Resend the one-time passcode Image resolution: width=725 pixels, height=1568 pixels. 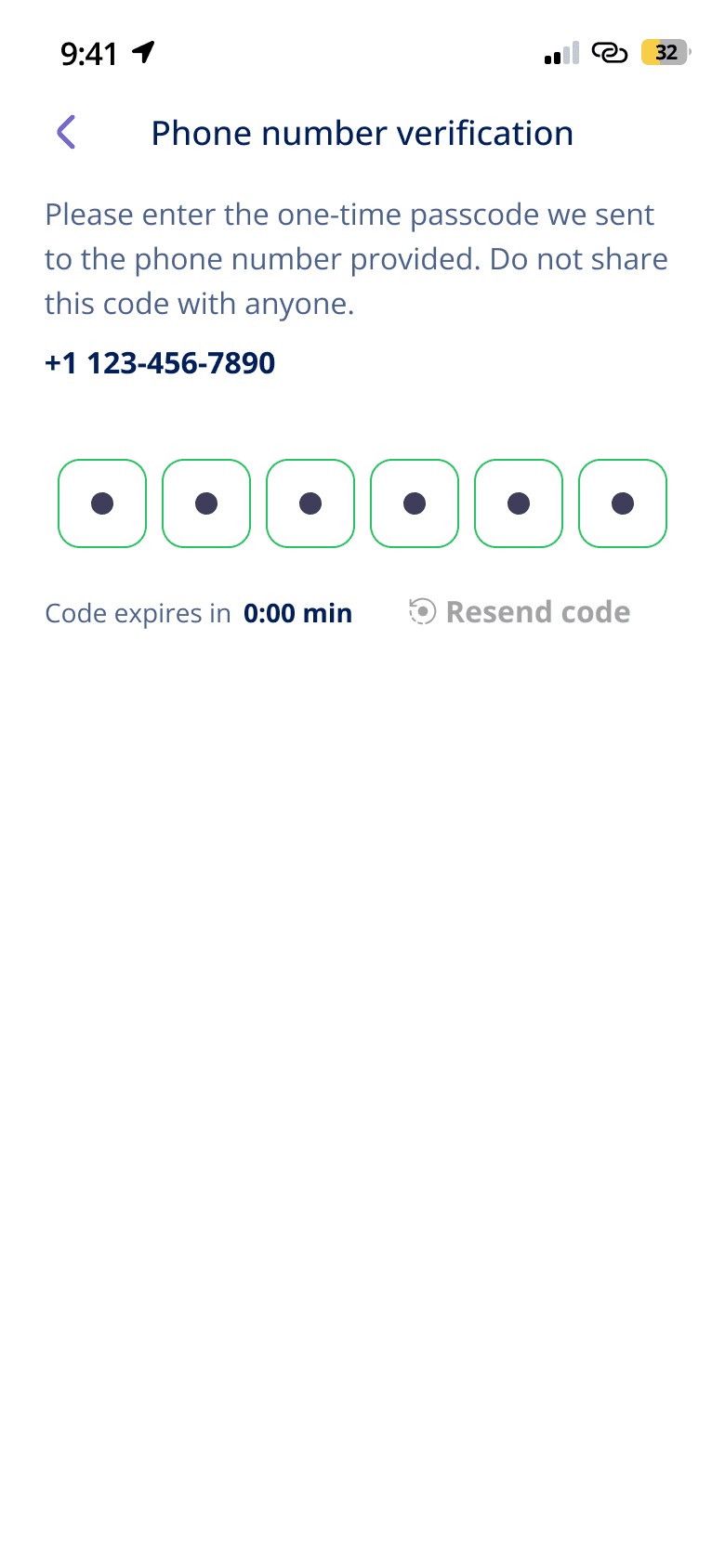click(x=521, y=612)
